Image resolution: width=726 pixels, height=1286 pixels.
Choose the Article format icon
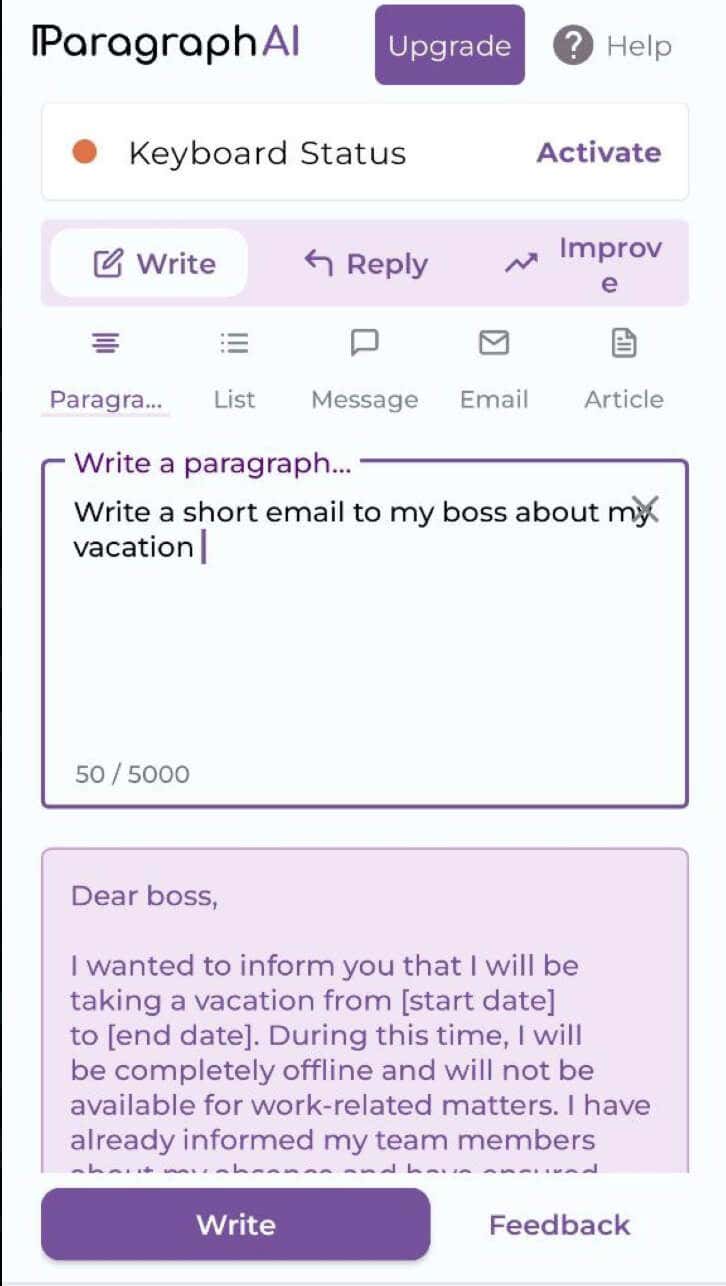click(623, 343)
